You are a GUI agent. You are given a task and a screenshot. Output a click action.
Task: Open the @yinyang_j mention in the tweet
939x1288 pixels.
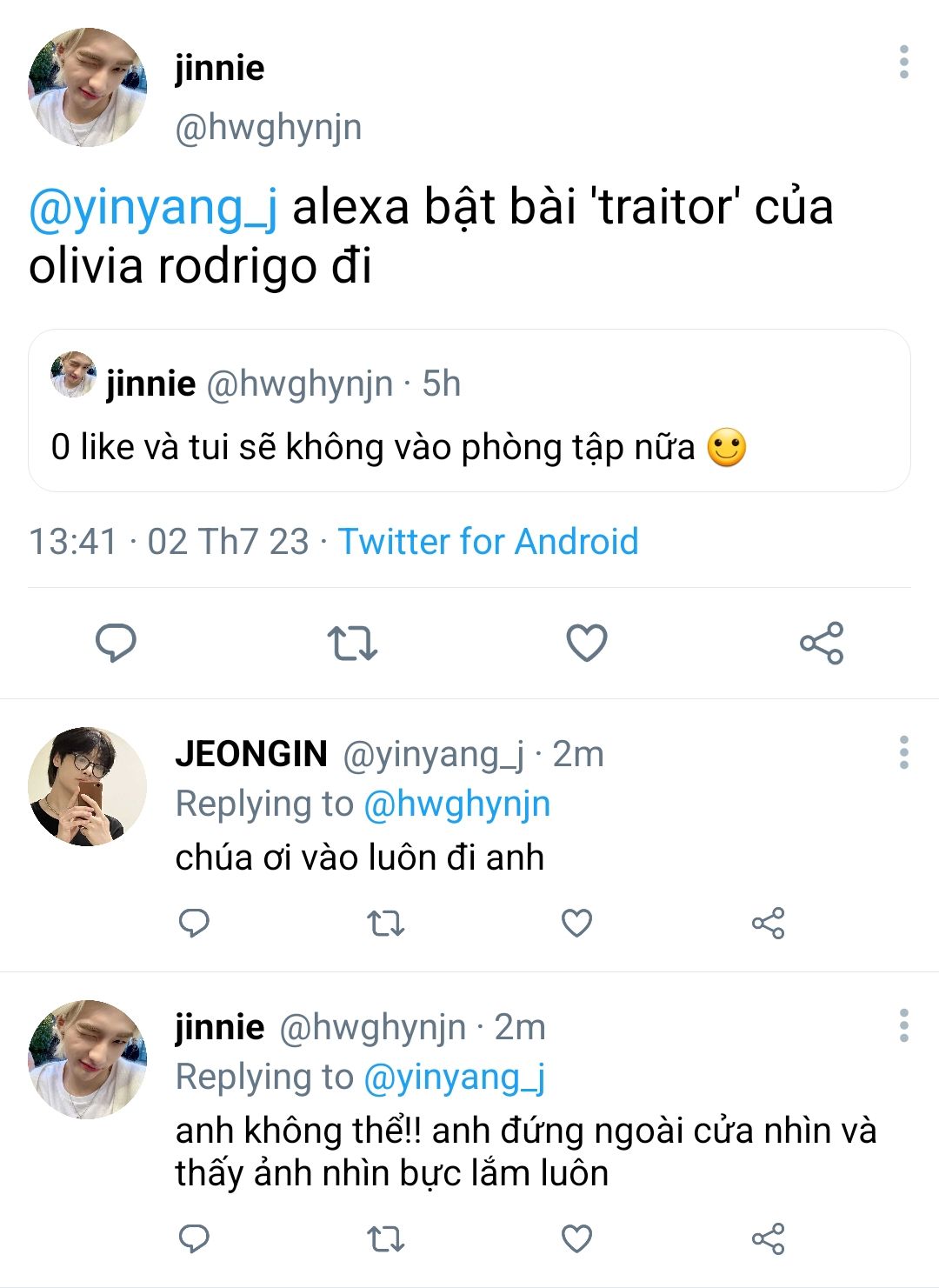[153, 208]
